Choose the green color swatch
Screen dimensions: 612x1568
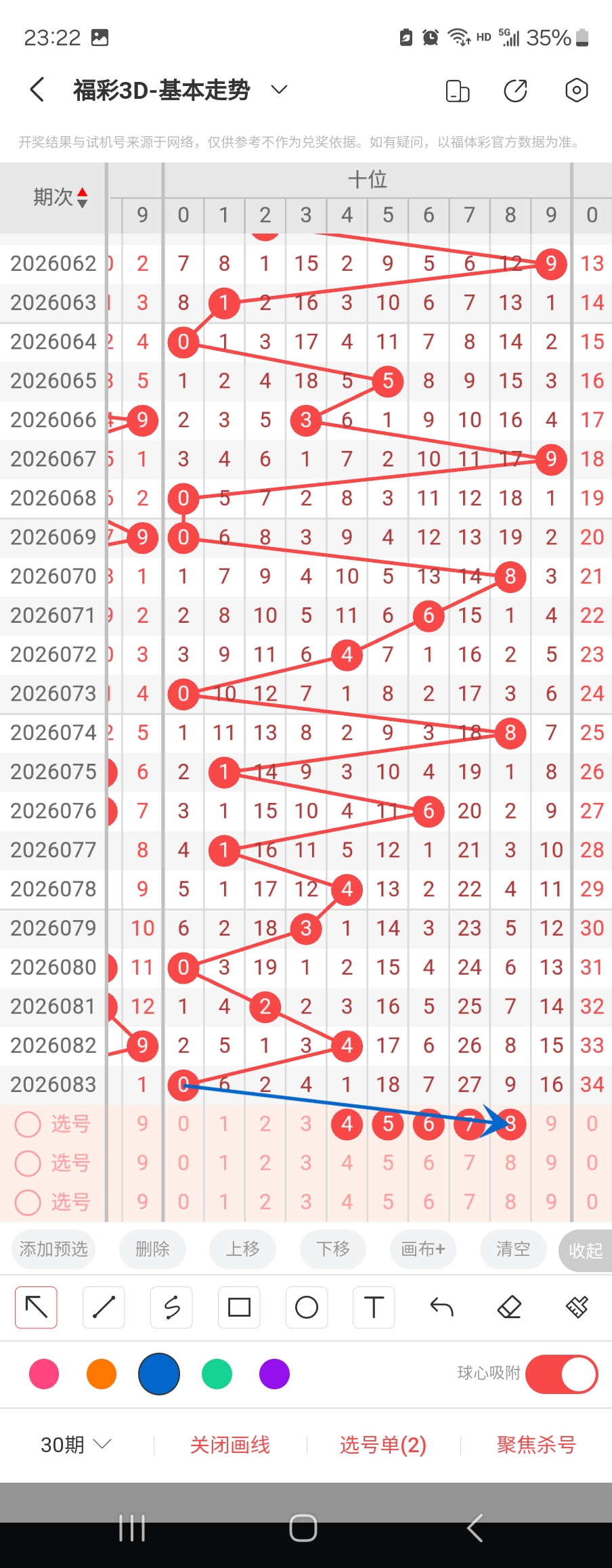tap(217, 1374)
